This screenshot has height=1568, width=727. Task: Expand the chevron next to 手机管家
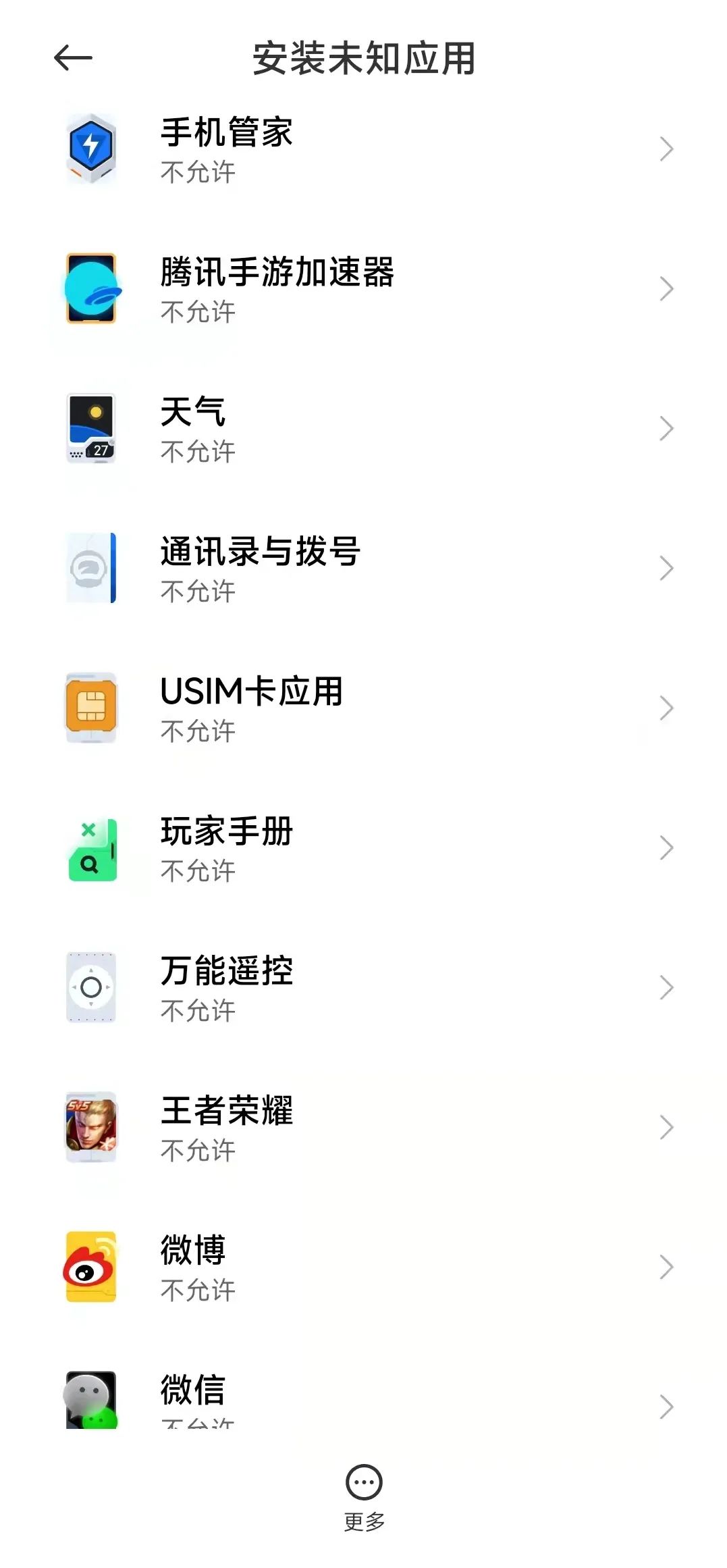coord(667,150)
